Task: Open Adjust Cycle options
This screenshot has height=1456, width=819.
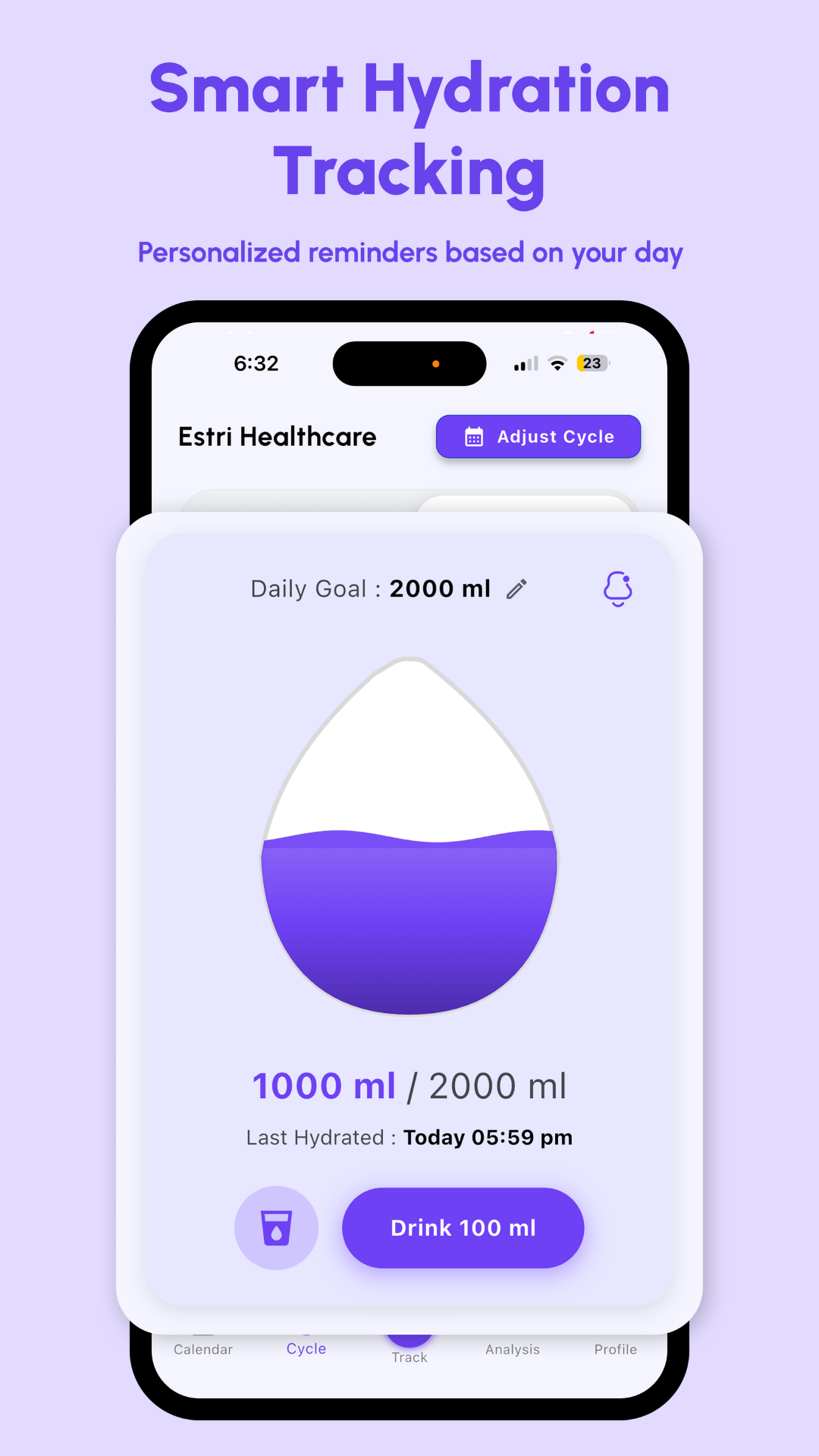Action: coord(538,437)
